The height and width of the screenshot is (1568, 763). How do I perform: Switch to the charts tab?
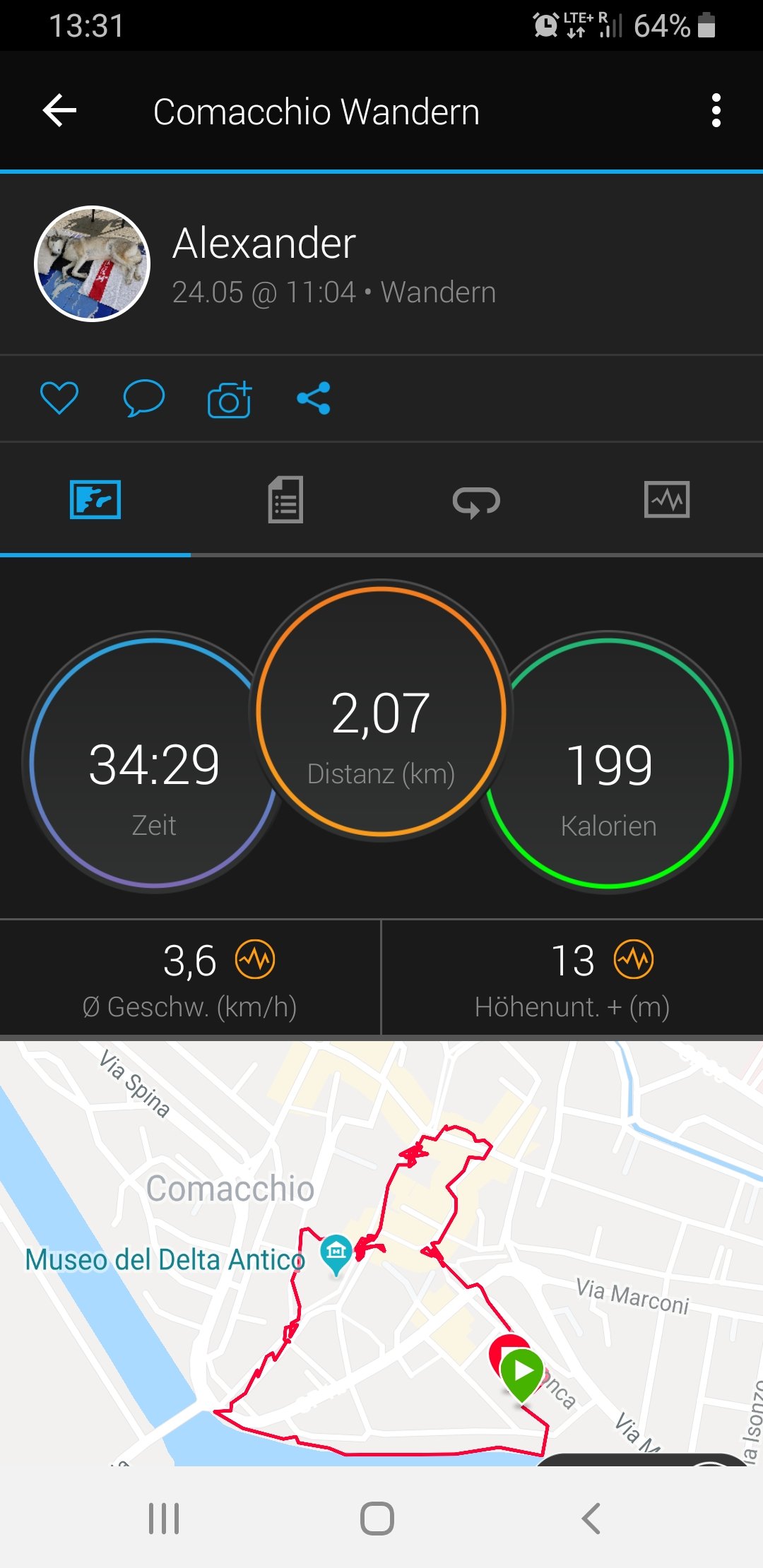pos(667,500)
